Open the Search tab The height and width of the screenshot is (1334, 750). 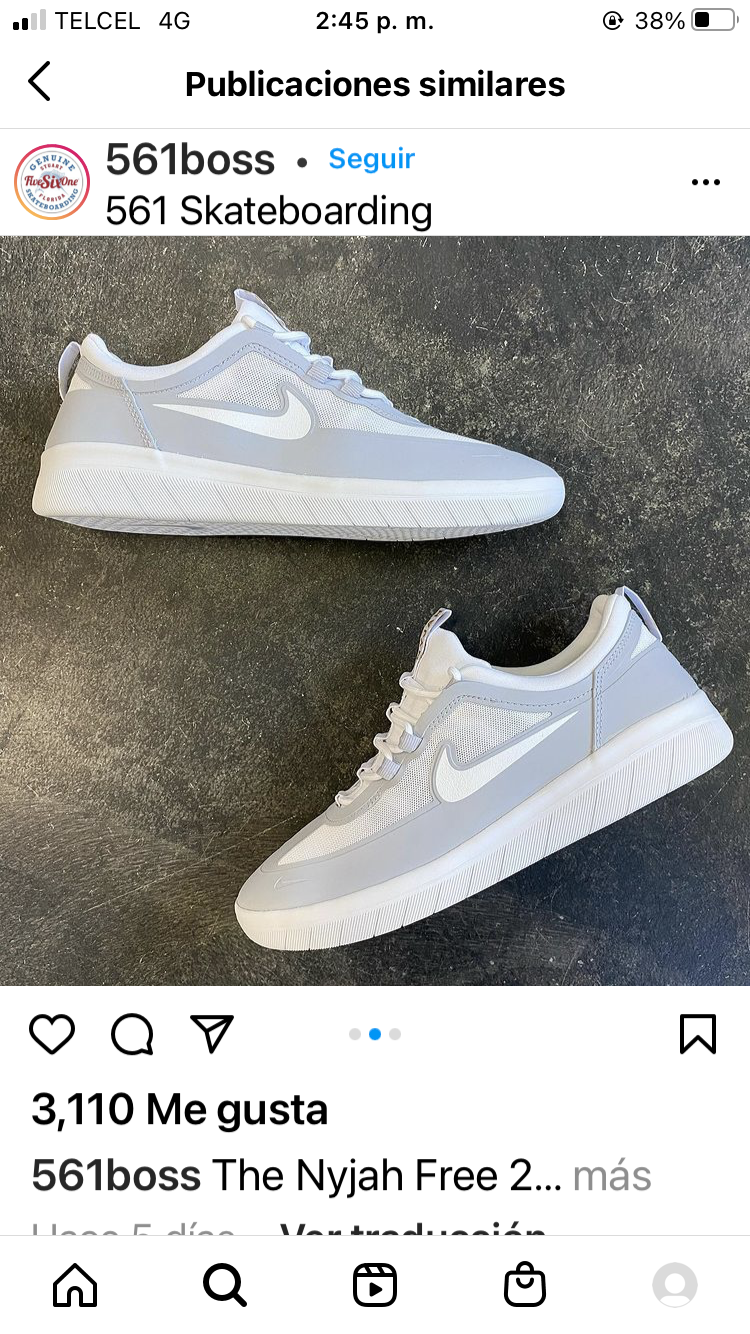coord(225,1285)
